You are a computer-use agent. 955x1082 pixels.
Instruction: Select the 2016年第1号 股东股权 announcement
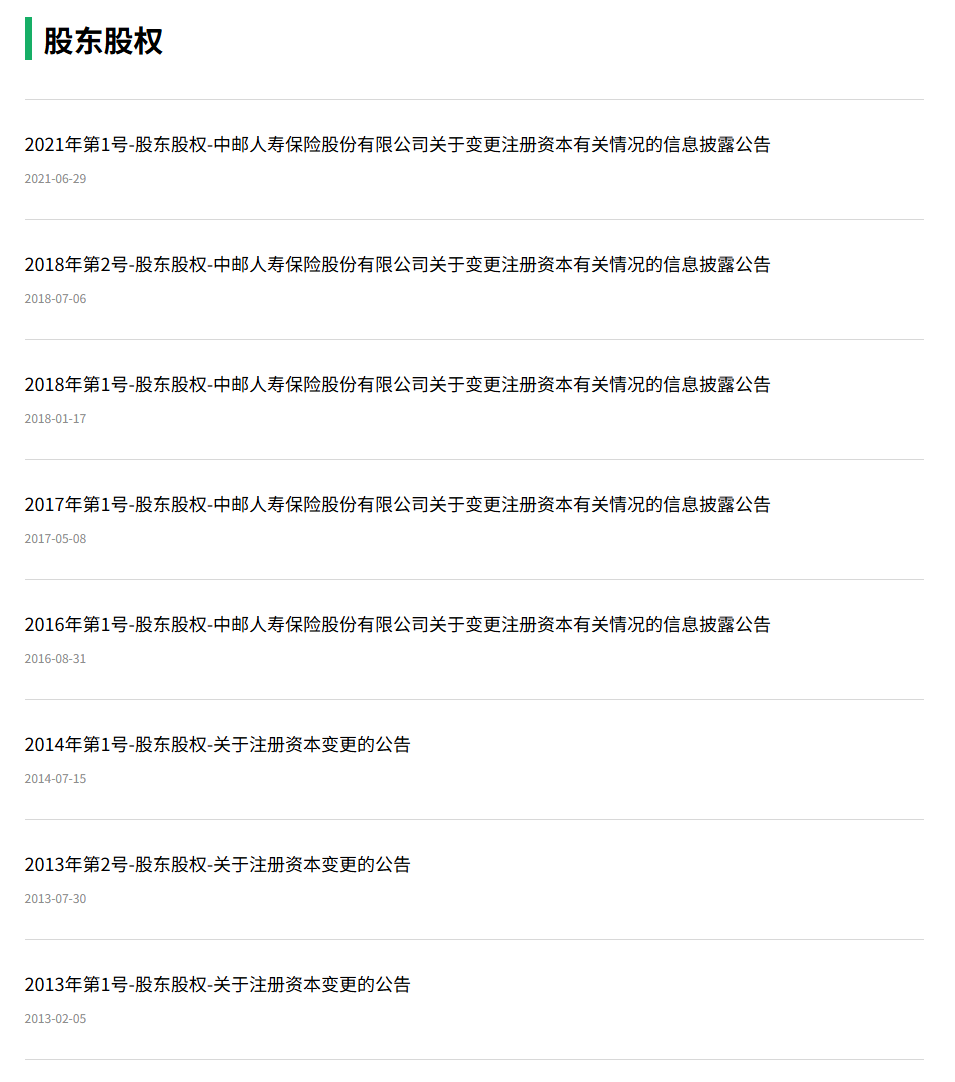(x=397, y=625)
